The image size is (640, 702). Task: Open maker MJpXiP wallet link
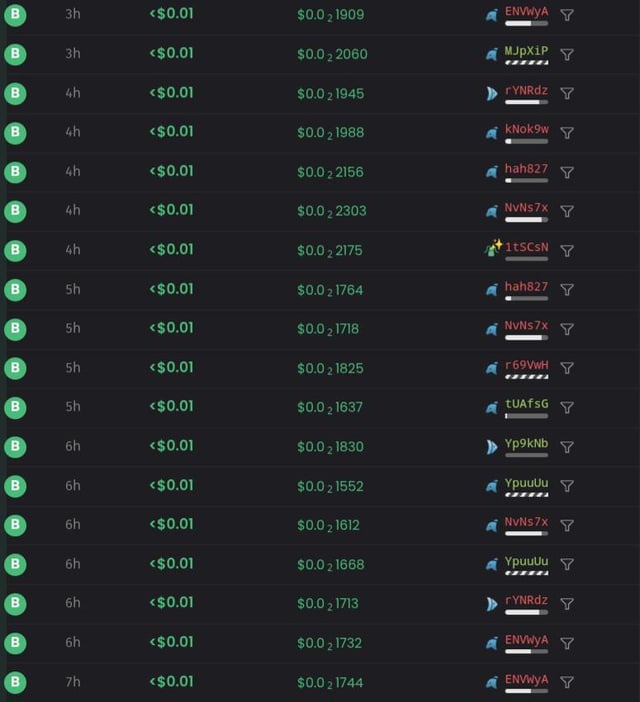click(x=526, y=51)
